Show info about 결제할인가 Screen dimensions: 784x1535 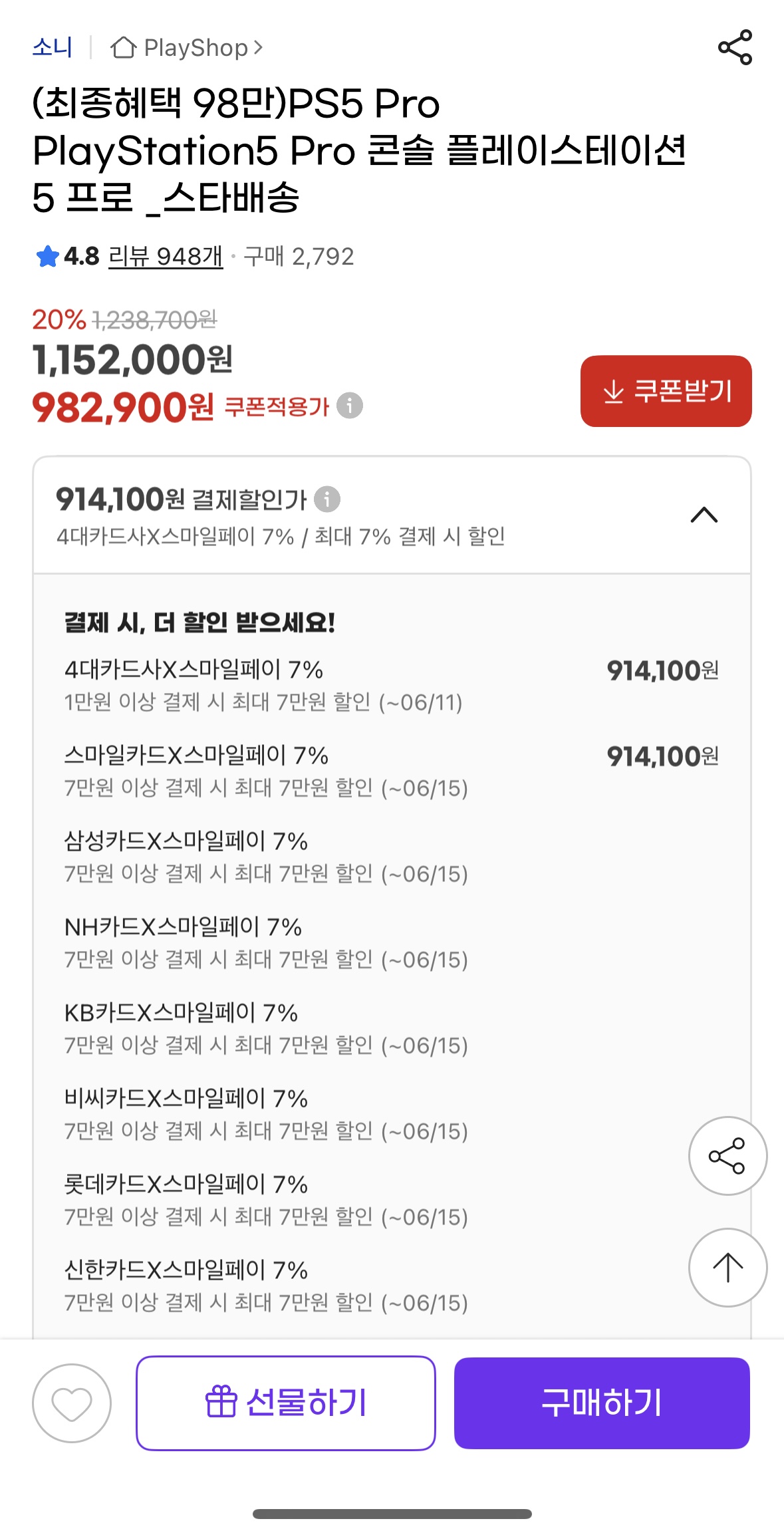327,499
